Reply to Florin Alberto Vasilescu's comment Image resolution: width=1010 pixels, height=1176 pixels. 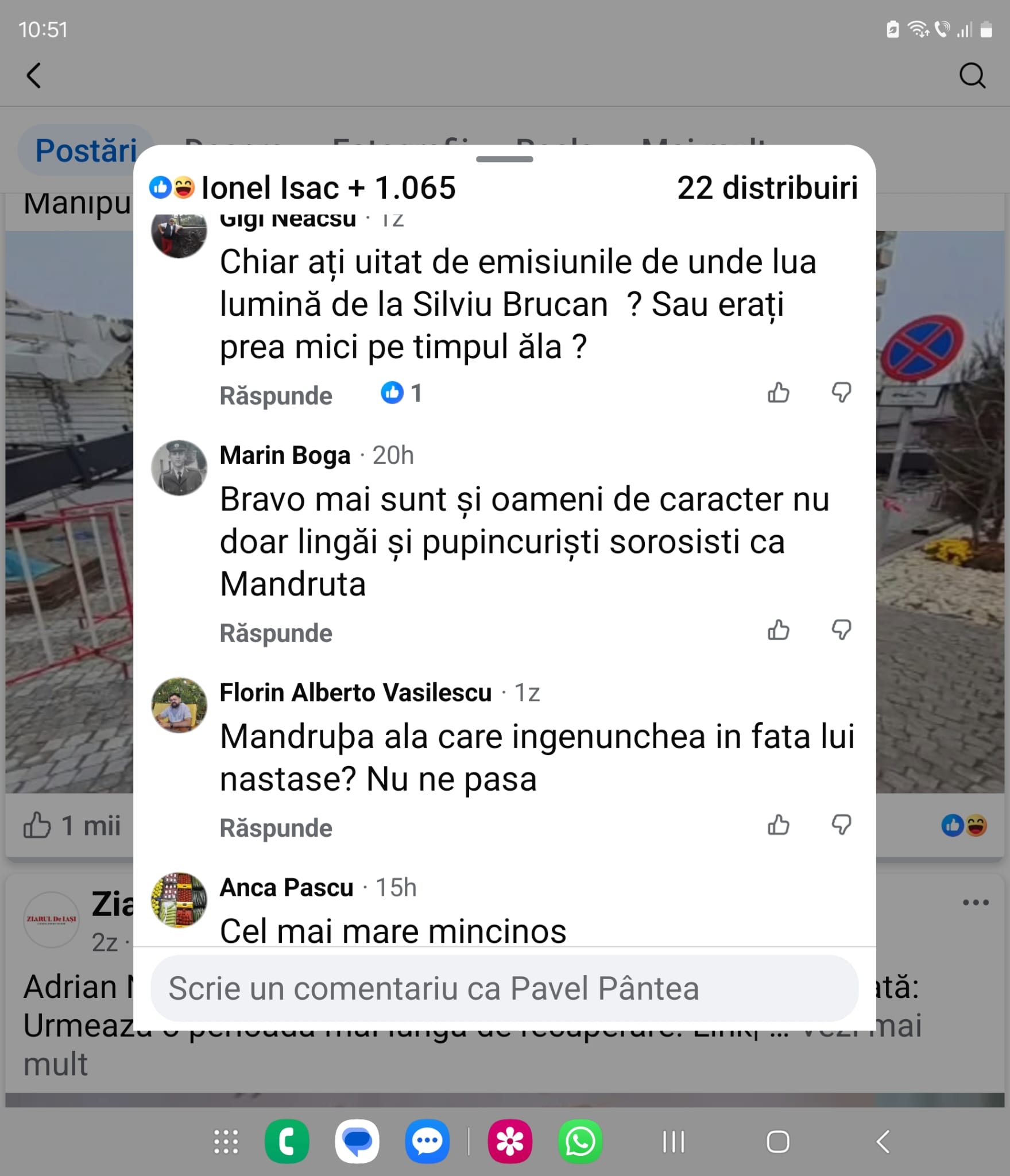coord(276,829)
